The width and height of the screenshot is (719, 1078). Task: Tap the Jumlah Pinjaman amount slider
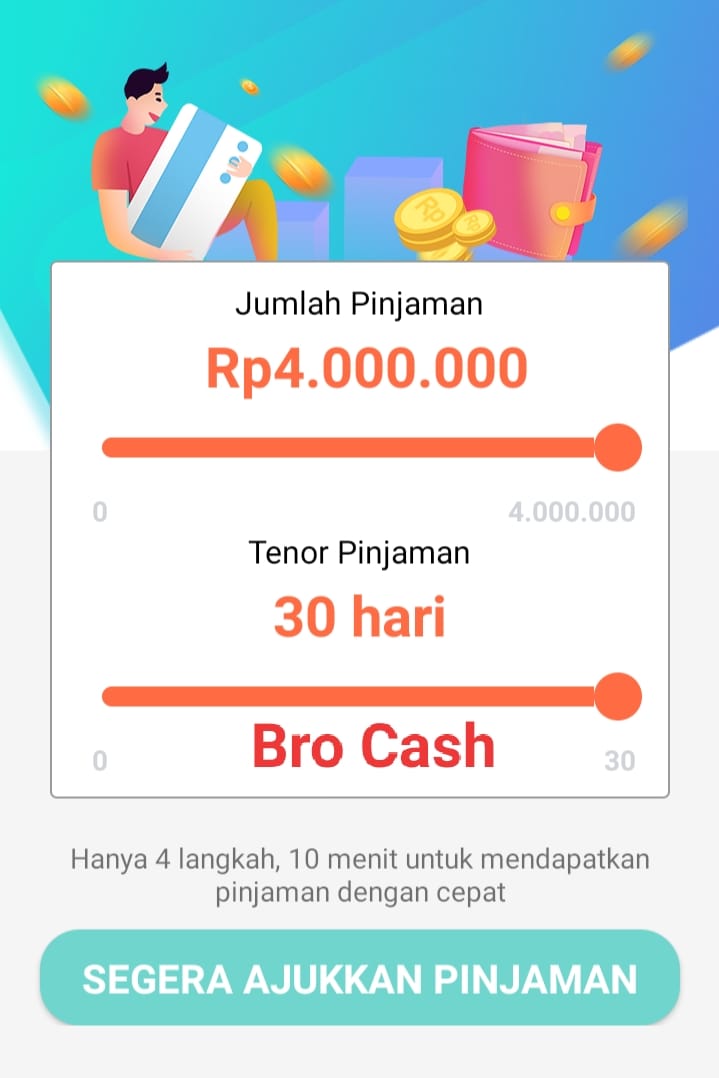pyautogui.click(x=372, y=448)
